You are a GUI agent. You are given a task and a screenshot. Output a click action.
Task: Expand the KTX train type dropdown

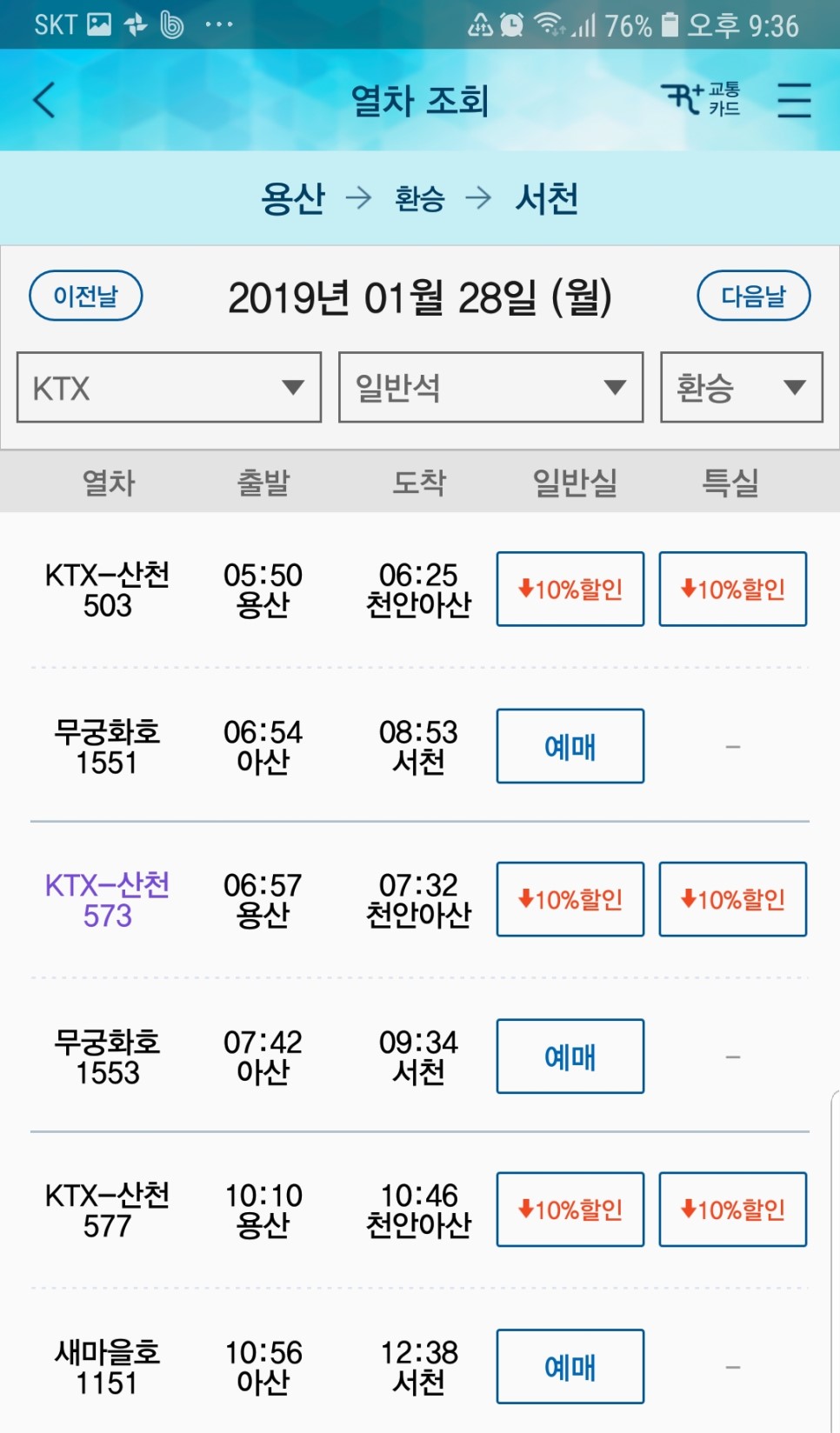click(x=170, y=387)
